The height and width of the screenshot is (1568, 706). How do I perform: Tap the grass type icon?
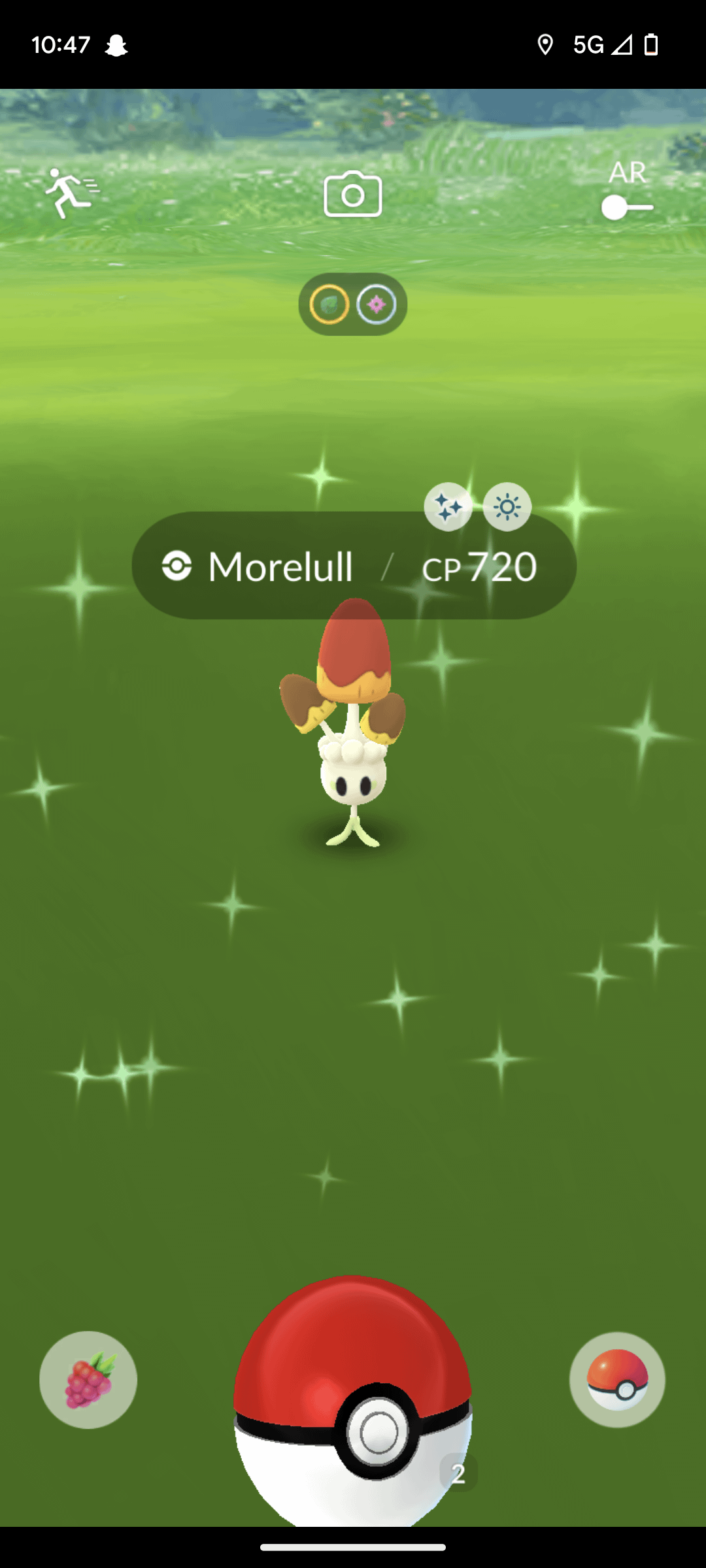tap(329, 304)
